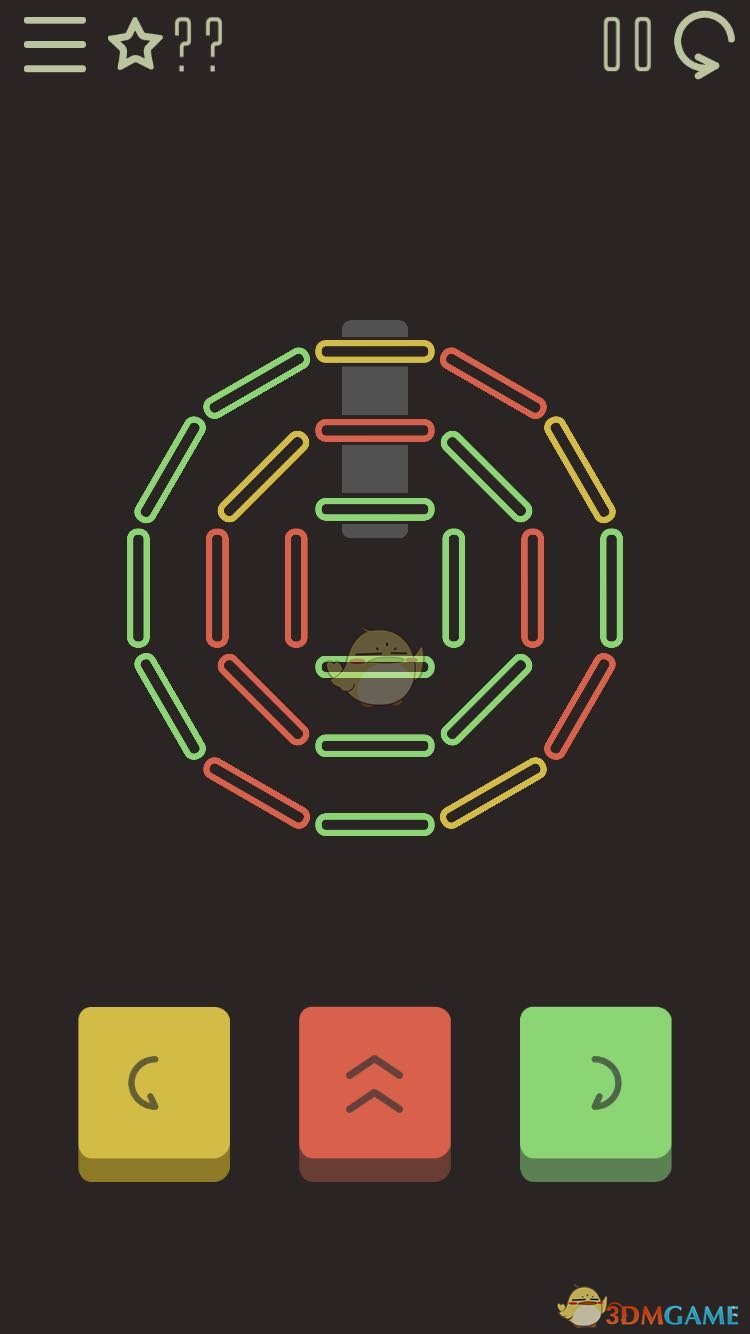Tap the yellow rotate counterclockwise button
Viewport: 750px width, 1334px height.
coord(154,1093)
